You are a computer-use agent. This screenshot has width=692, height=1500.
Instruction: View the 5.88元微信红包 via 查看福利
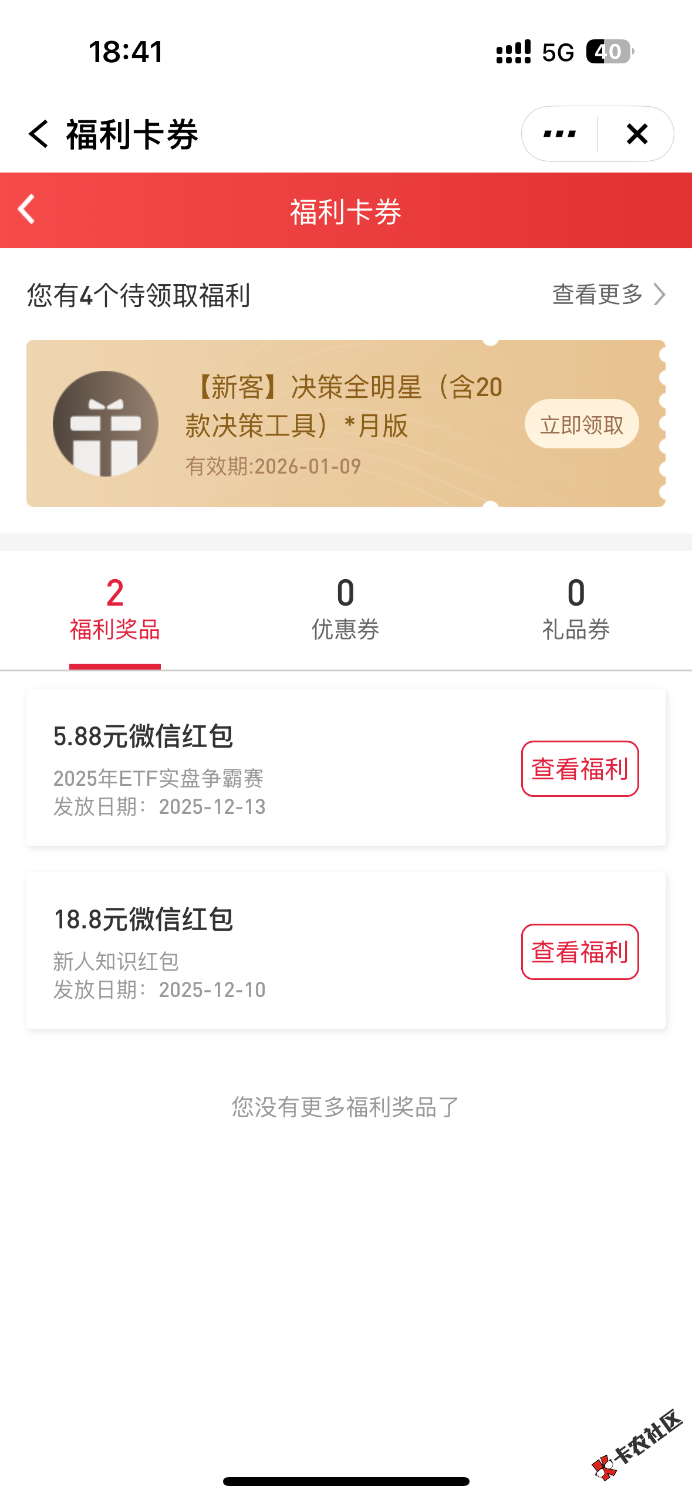click(580, 769)
